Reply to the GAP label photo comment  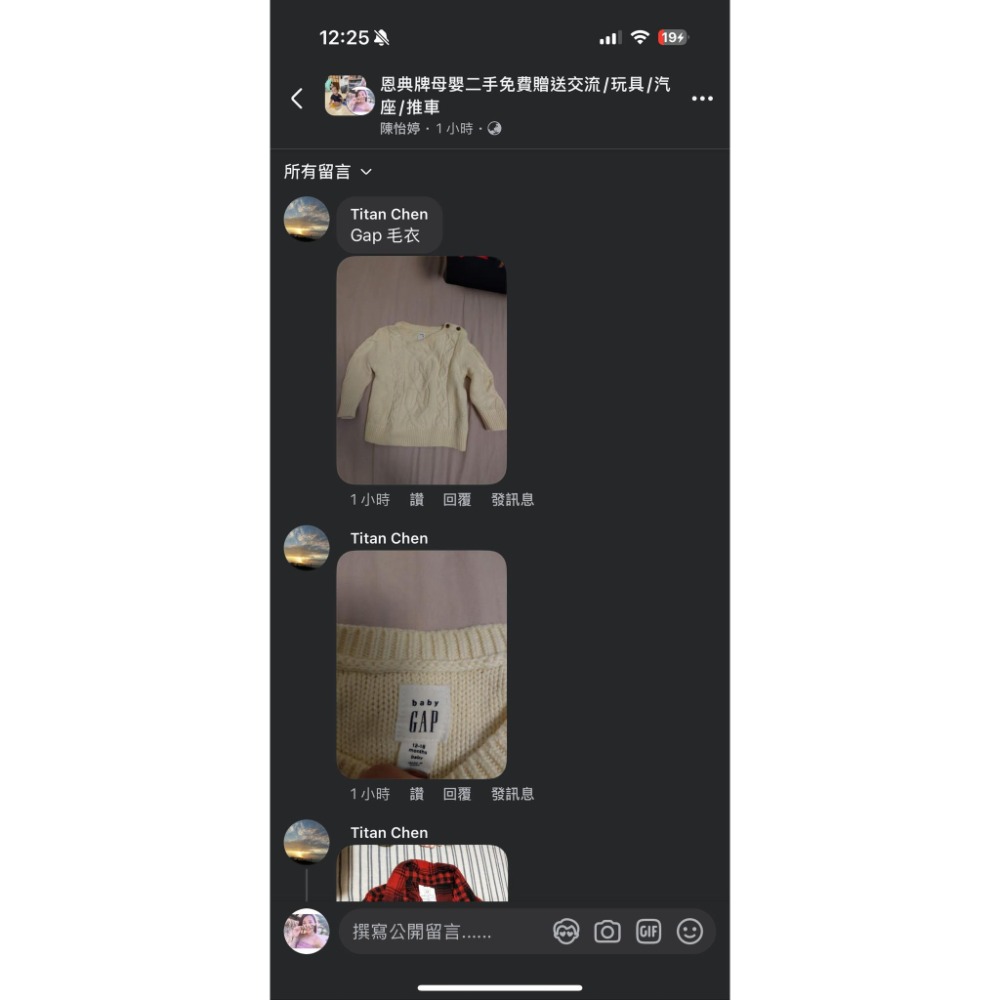coord(457,793)
